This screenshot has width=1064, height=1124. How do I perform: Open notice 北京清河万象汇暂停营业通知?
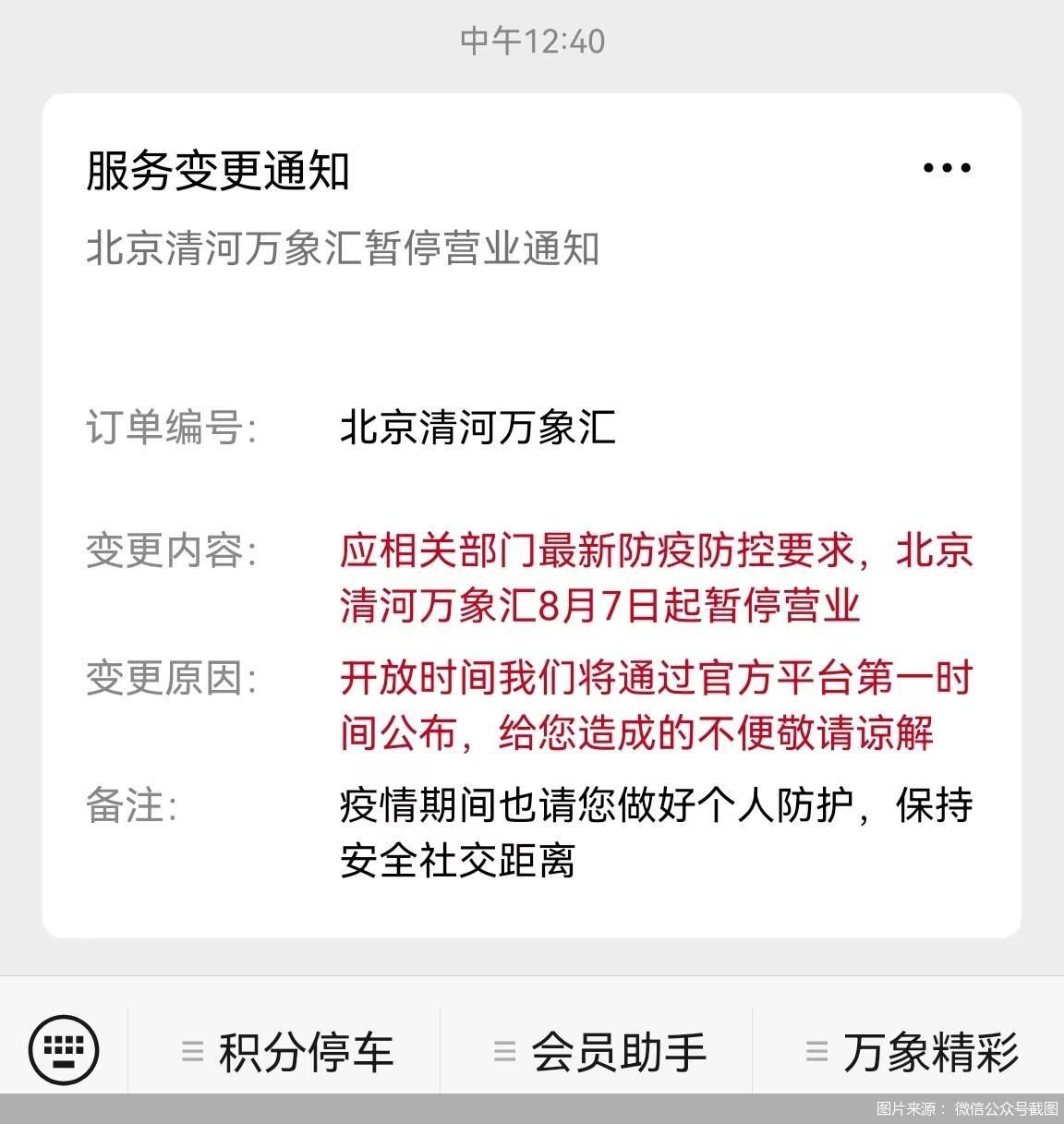343,248
